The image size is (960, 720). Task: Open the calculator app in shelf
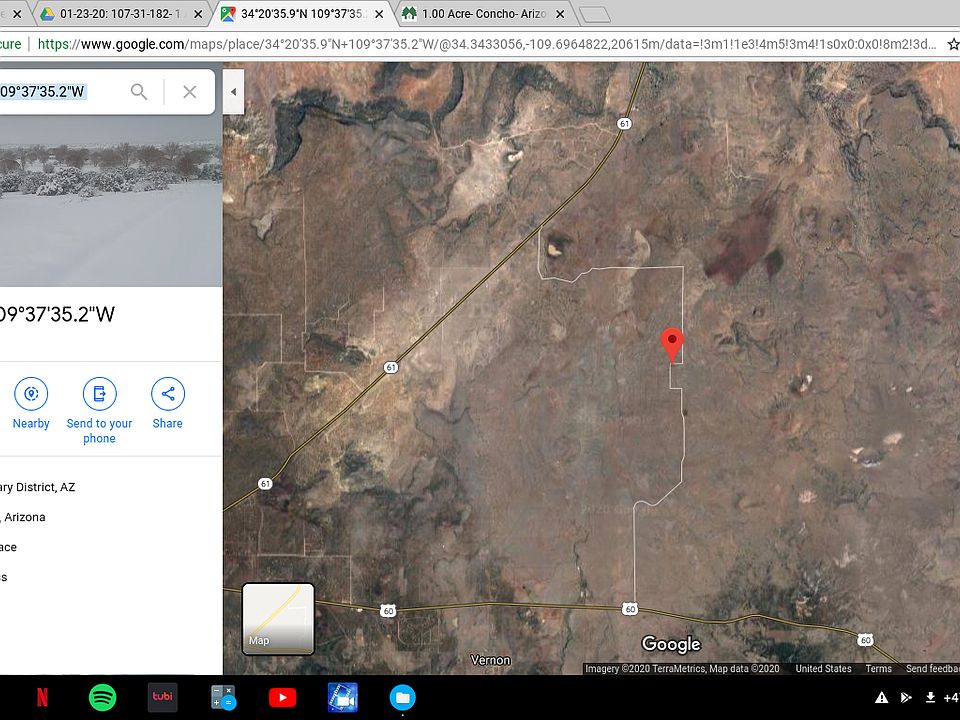pos(222,697)
